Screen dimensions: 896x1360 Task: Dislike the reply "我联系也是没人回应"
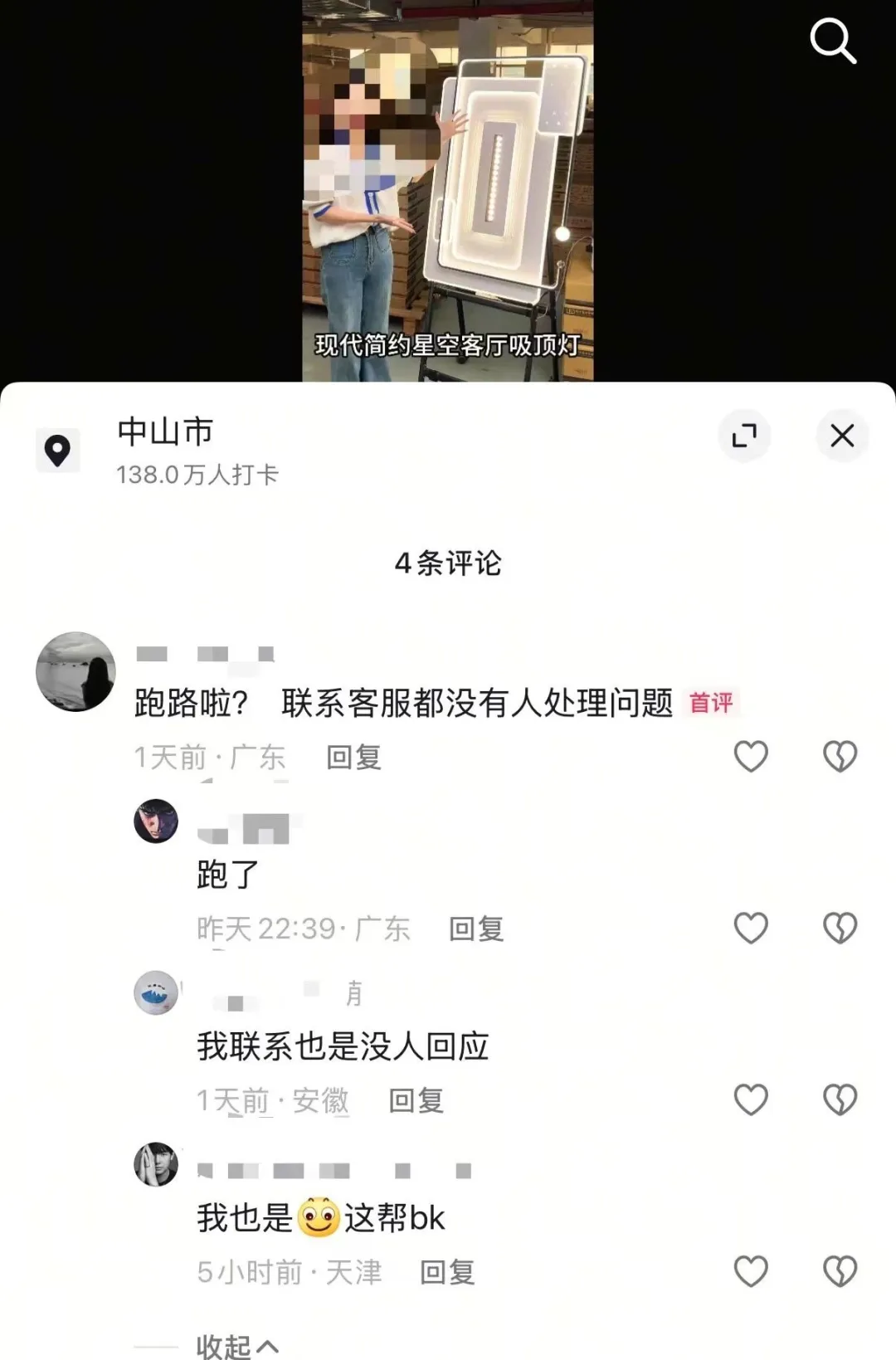(x=840, y=1099)
